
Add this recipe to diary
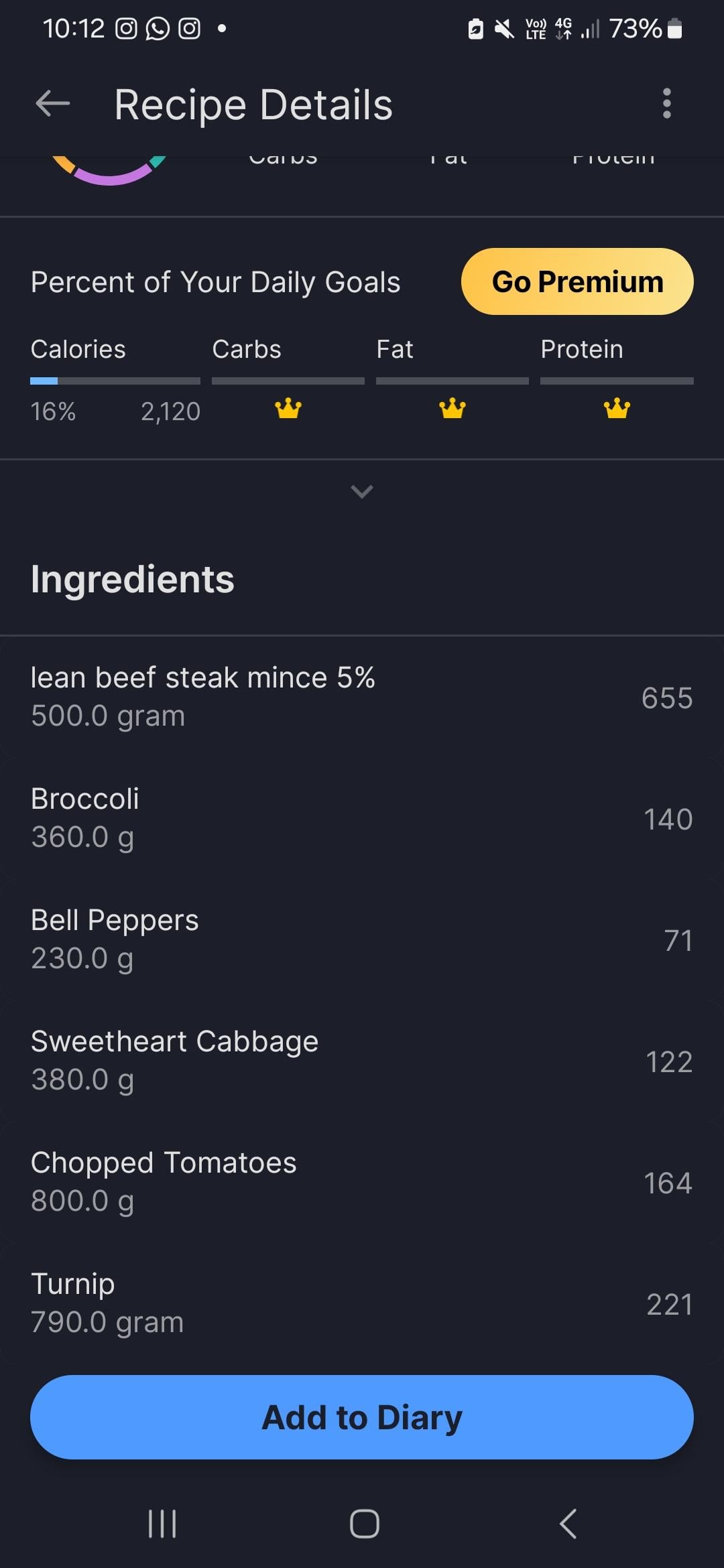coord(362,1417)
